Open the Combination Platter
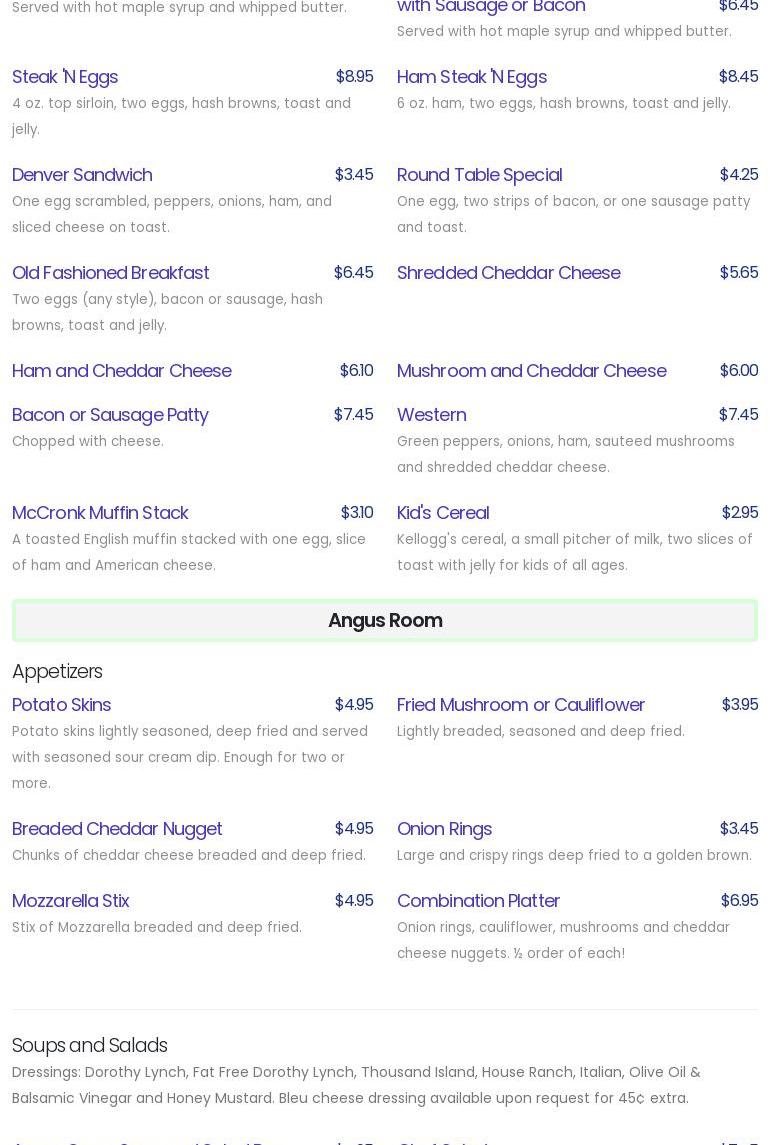770x1145 pixels. 478,901
